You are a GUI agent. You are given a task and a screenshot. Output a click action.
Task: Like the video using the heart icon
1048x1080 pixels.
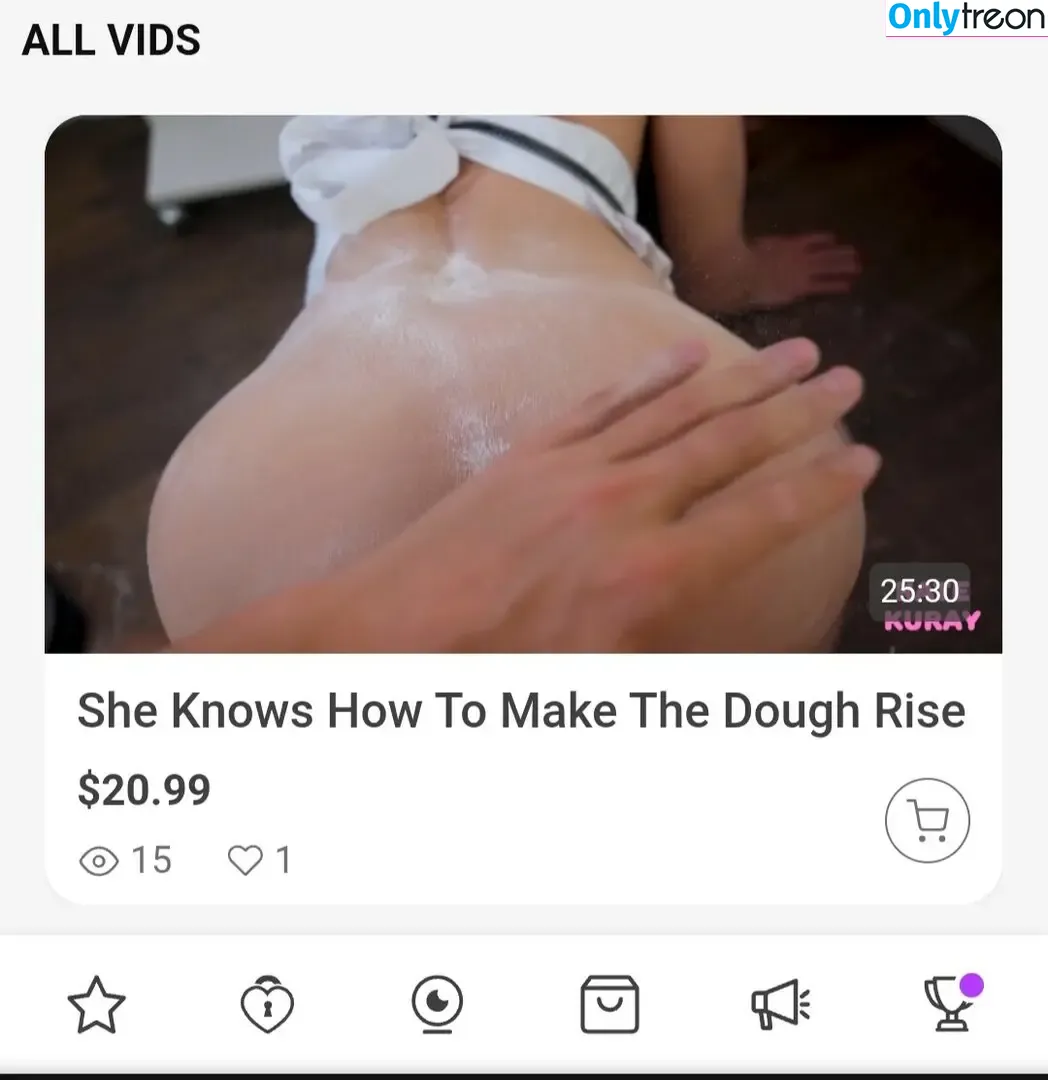point(245,860)
